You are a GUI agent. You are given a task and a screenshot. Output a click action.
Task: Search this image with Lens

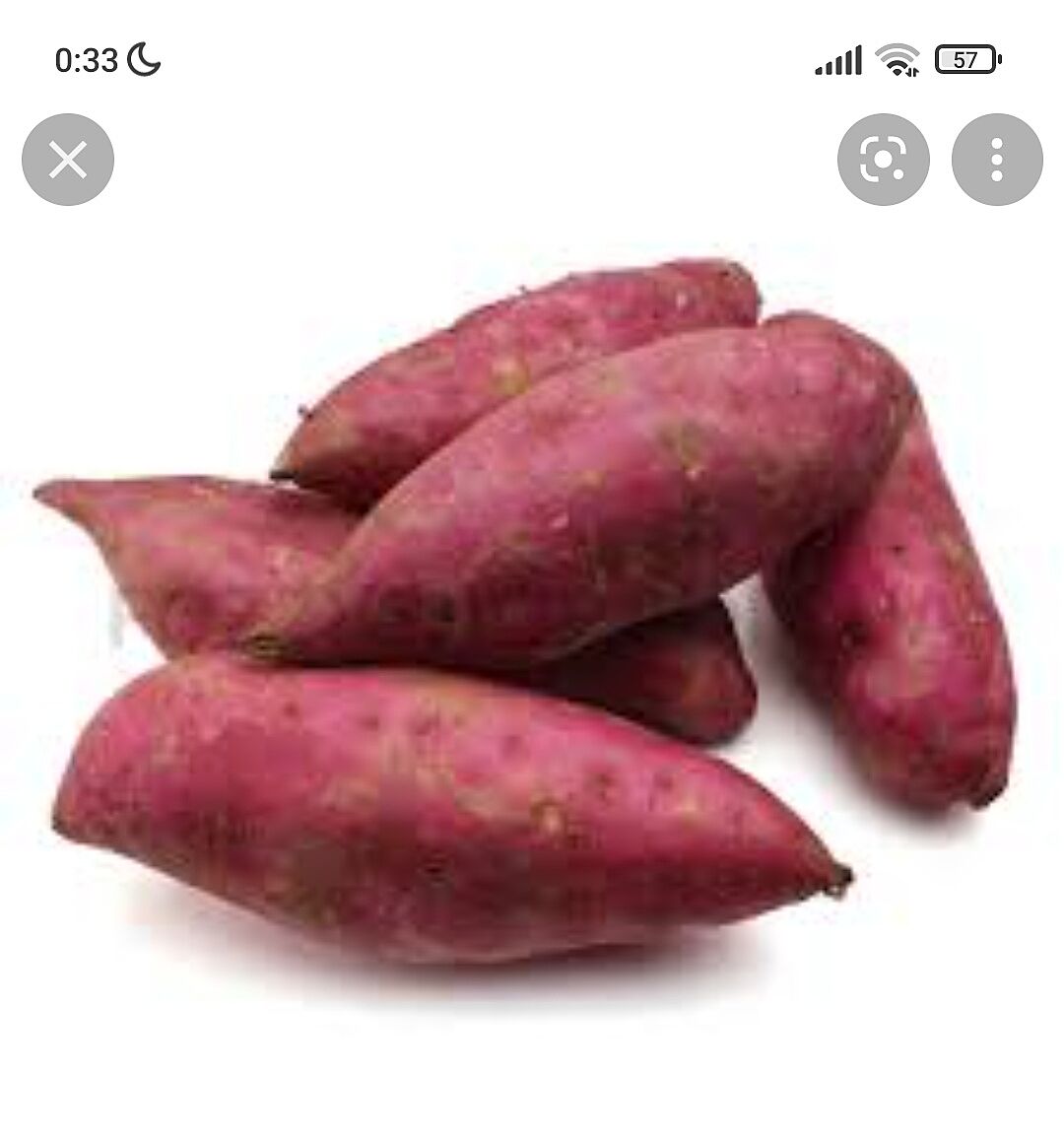tap(883, 160)
